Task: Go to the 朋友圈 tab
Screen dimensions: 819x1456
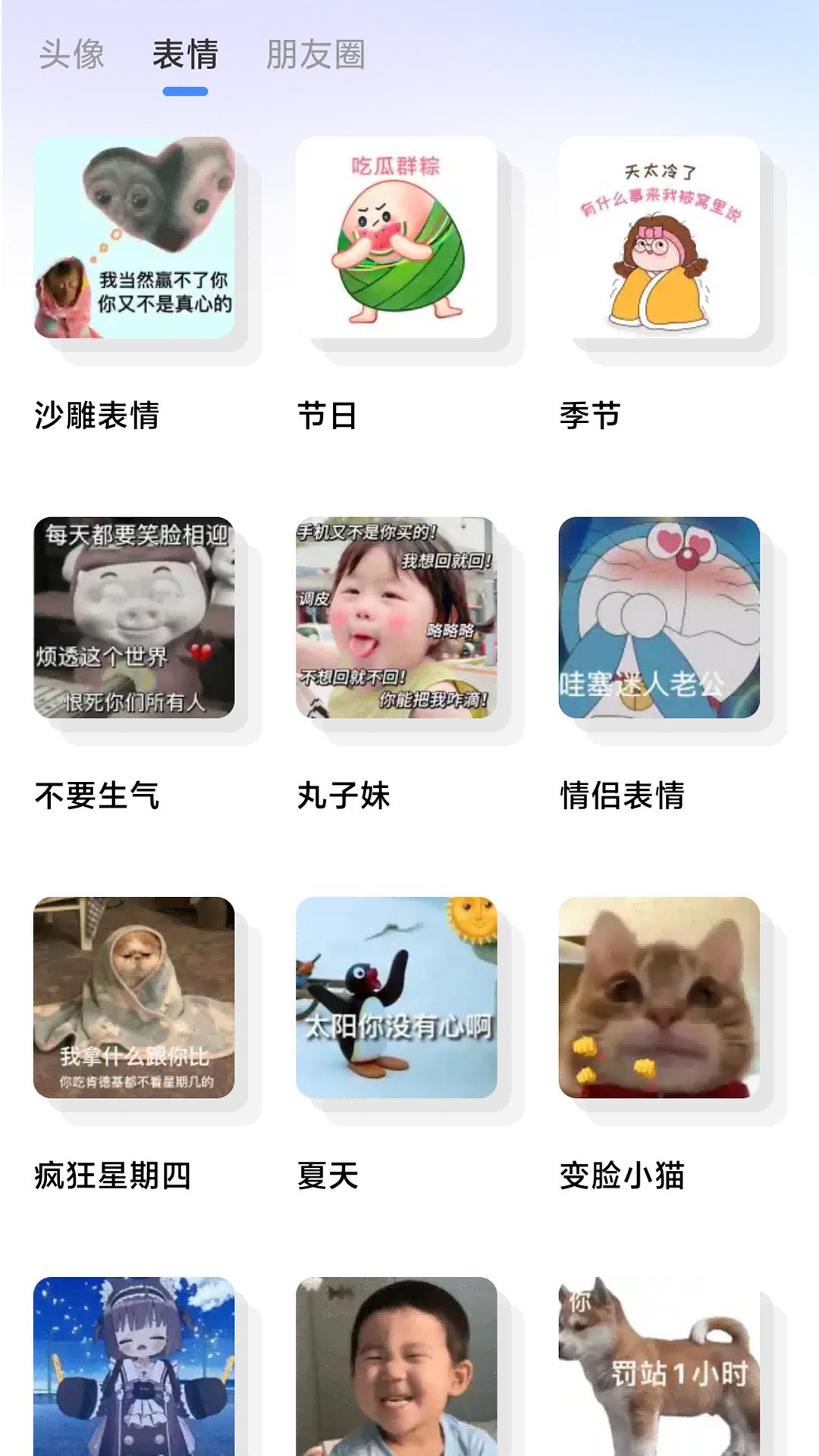Action: click(315, 55)
